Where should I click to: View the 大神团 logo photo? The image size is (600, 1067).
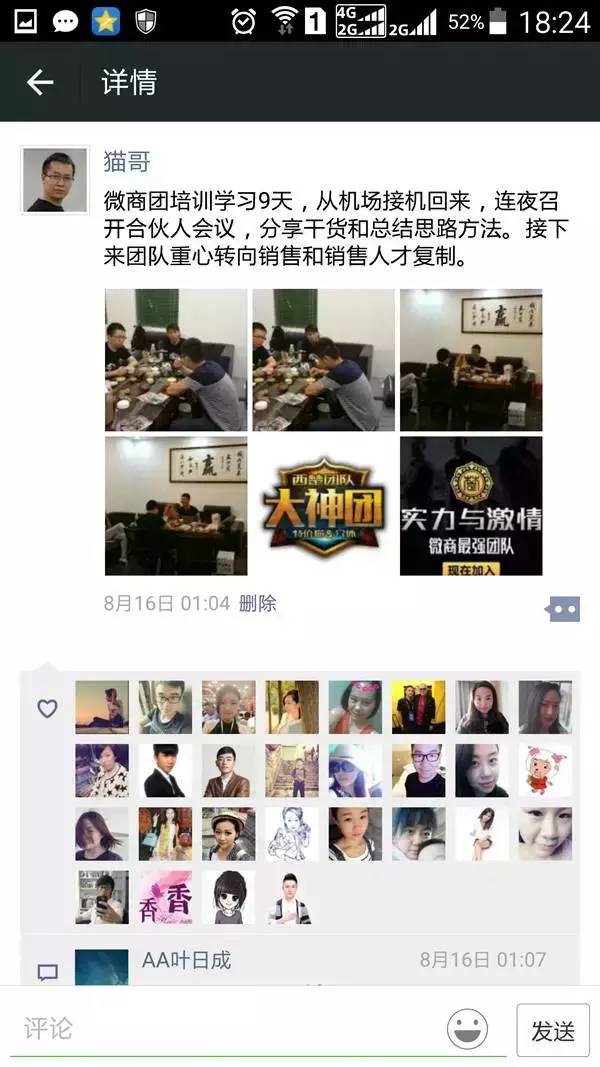323,506
